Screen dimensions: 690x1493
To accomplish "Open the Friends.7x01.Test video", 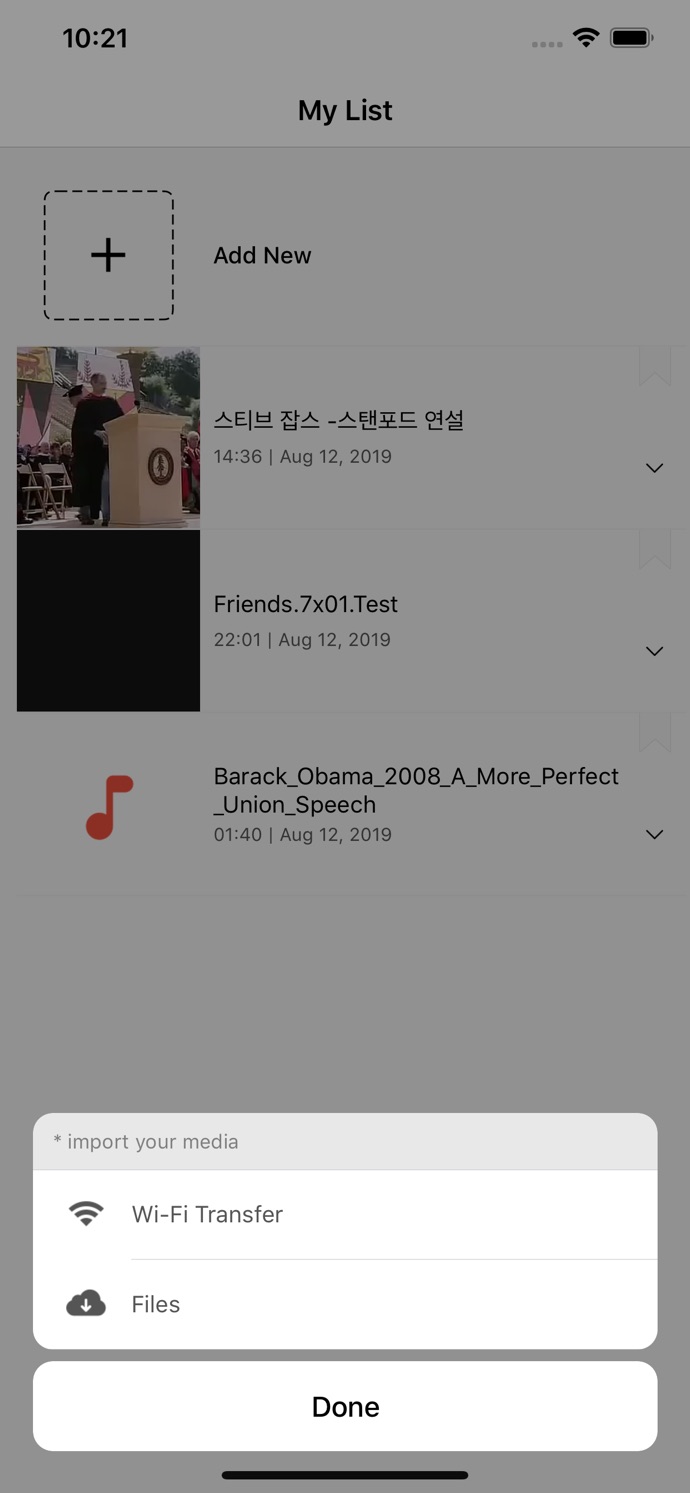I will click(306, 604).
